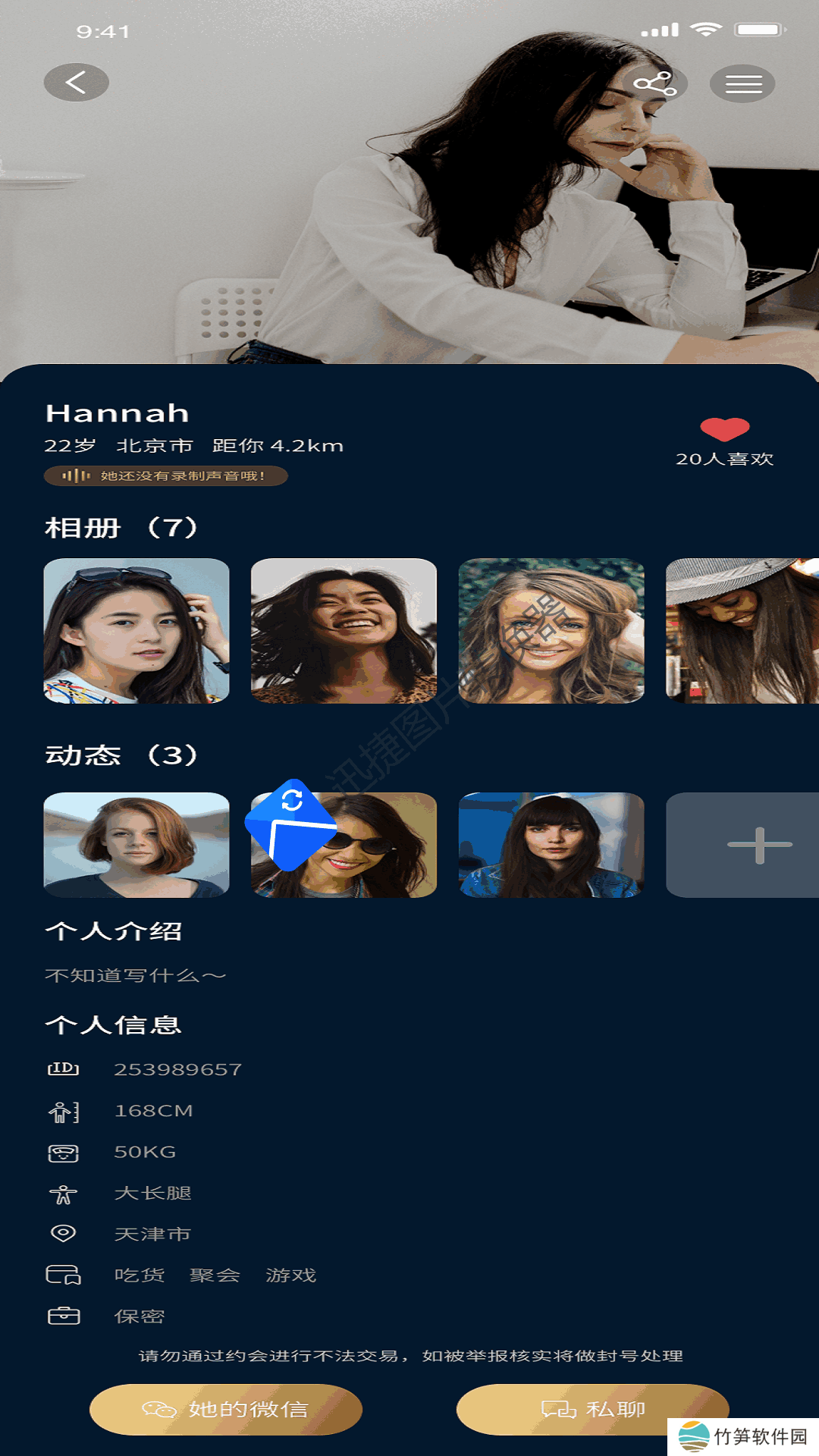Viewport: 819px width, 1456px height.
Task: Like Hannah with the red heart
Action: coord(724,429)
